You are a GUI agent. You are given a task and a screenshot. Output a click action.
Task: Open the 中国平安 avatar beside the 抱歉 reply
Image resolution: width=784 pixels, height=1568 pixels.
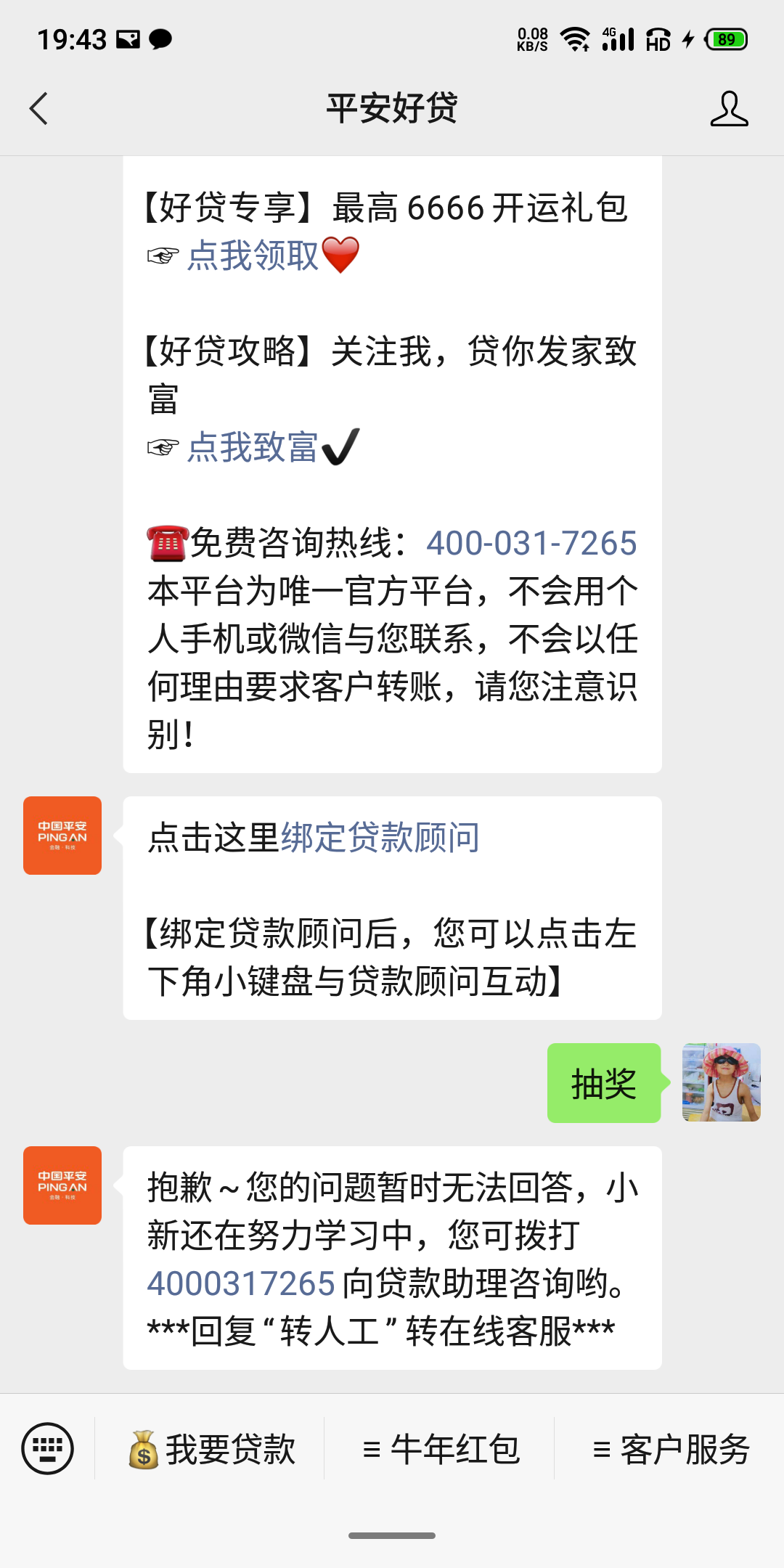coord(62,1185)
